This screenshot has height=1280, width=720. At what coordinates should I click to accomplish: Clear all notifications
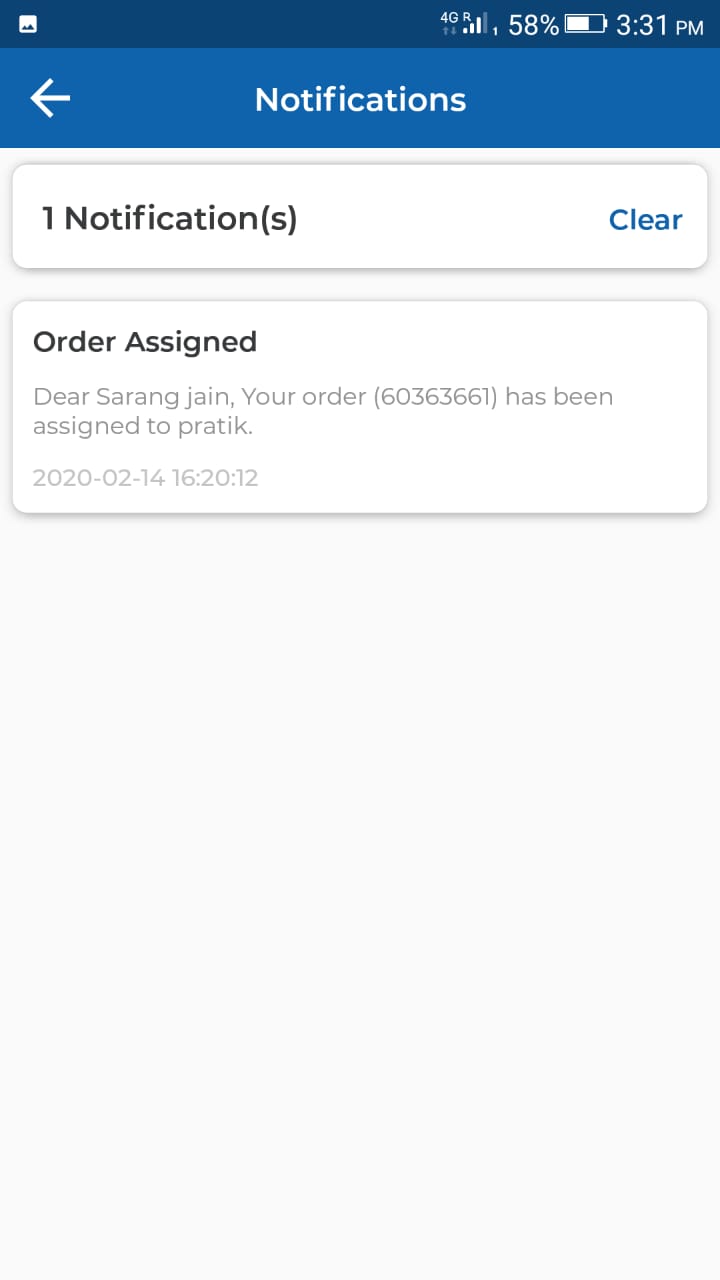point(645,219)
